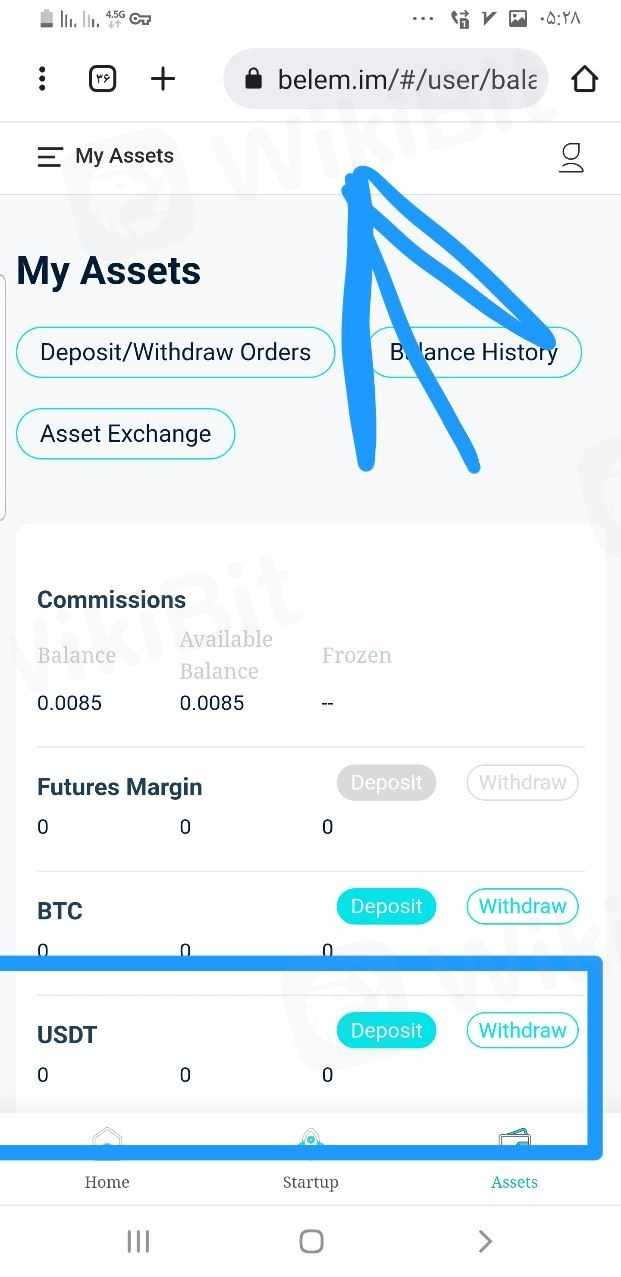
Task: Open the user profile icon
Action: (571, 157)
